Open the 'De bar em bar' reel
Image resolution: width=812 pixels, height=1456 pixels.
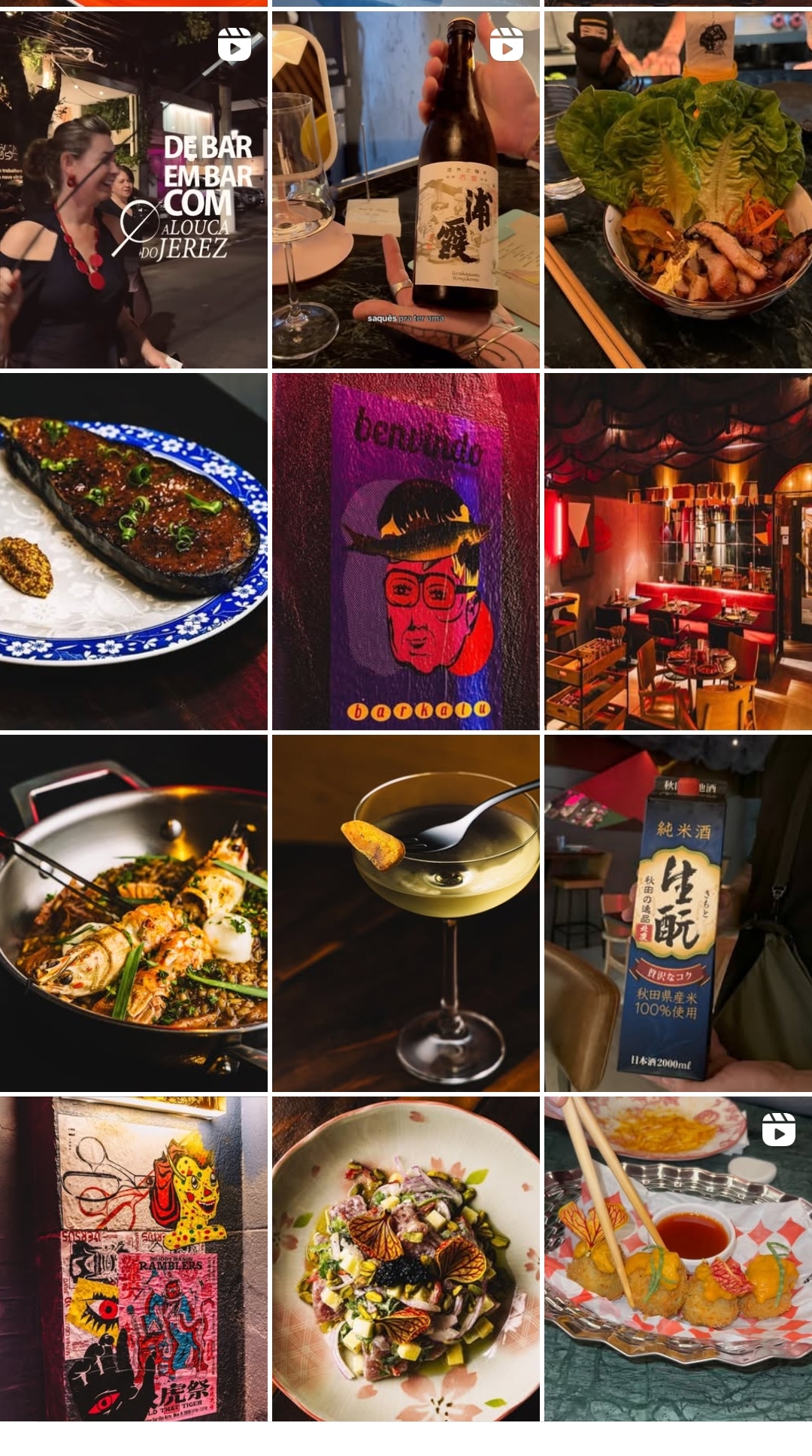pyautogui.click(x=133, y=190)
